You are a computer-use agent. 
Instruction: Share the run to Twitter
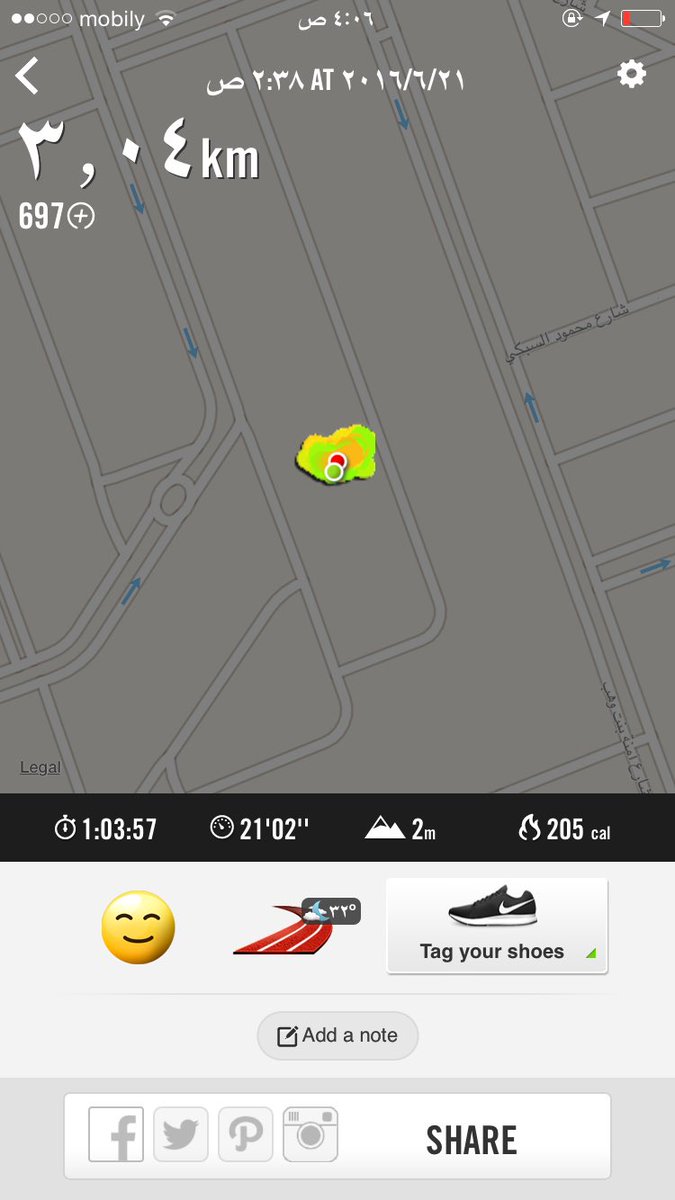coord(181,1134)
